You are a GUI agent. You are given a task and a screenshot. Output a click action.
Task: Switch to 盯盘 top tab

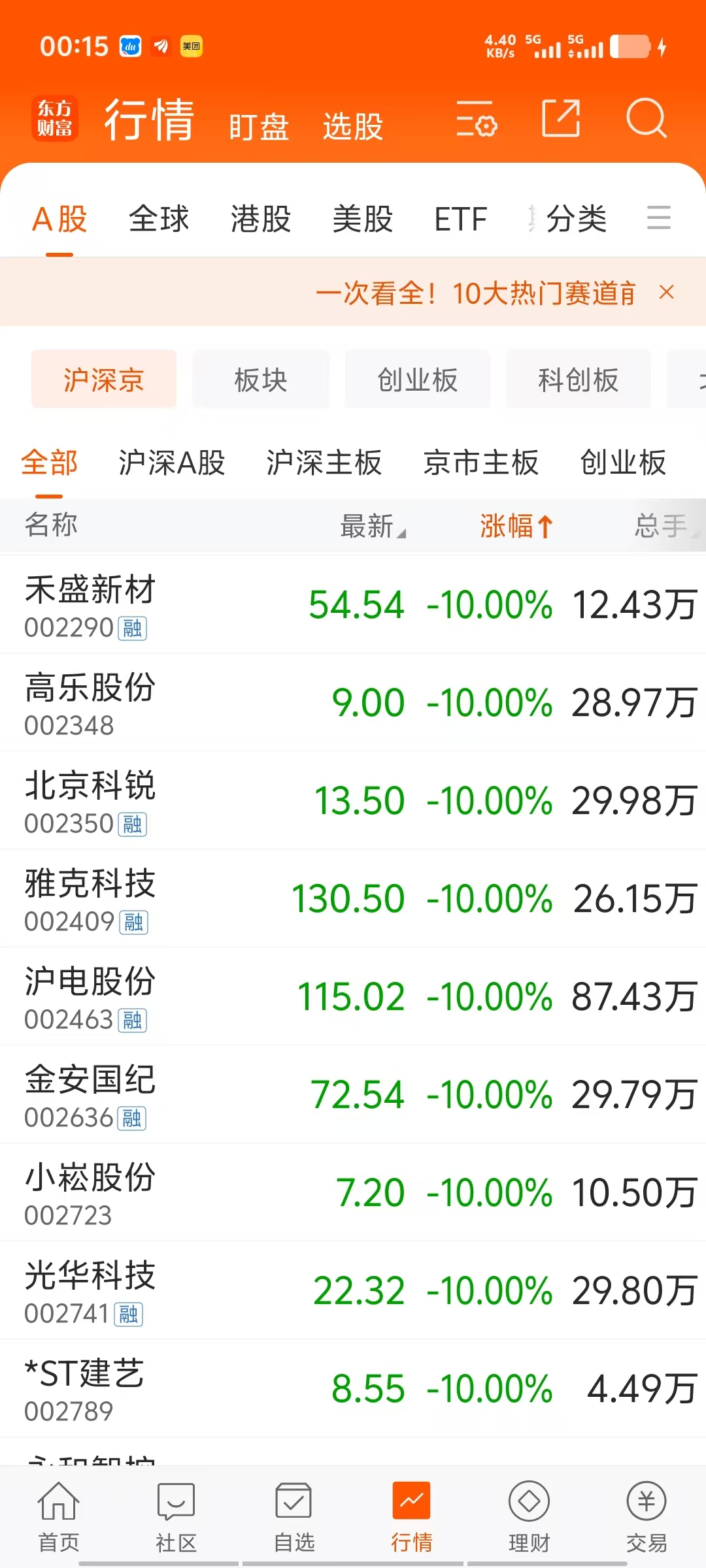pos(259,127)
